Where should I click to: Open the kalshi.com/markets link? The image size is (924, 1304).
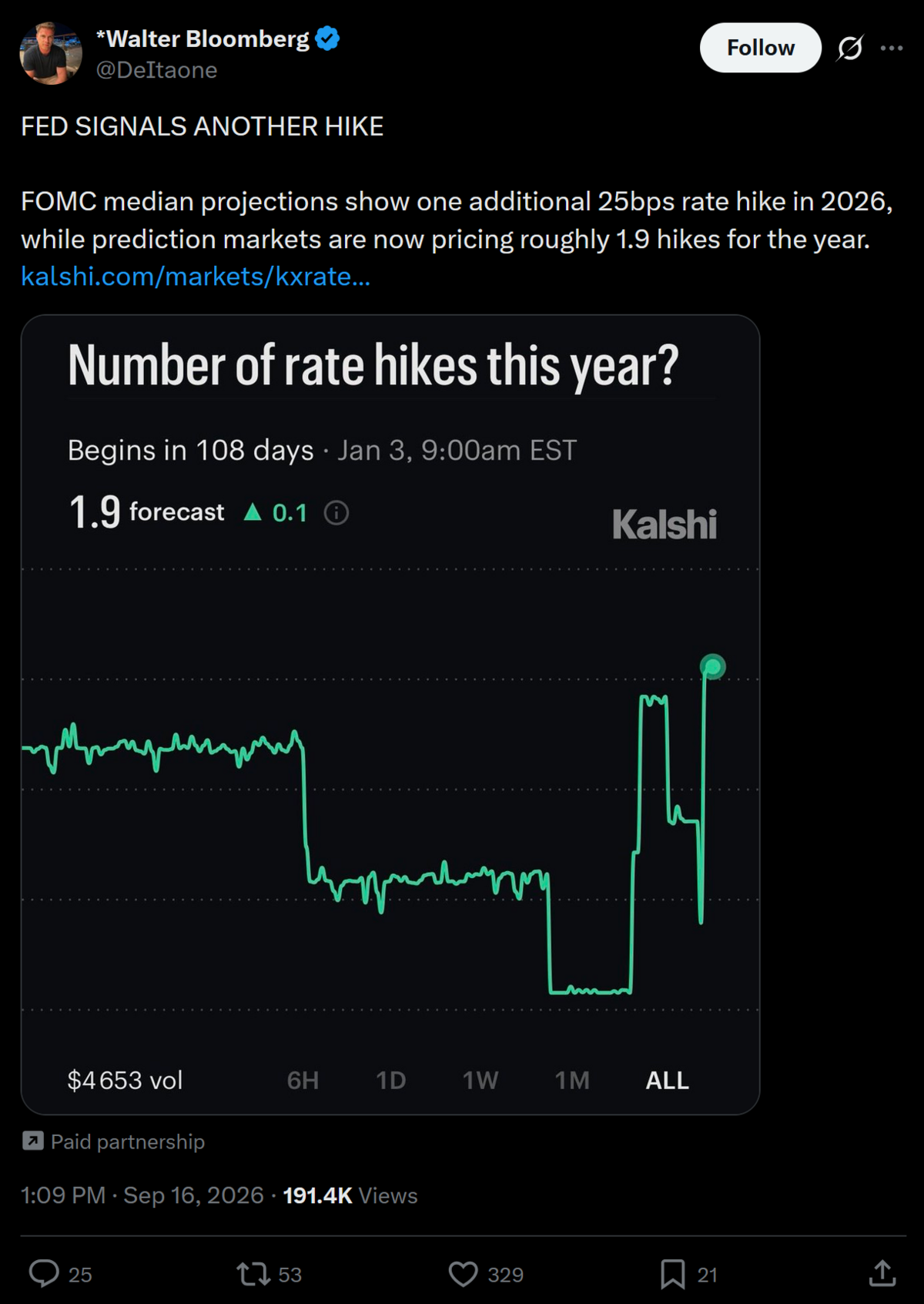196,276
